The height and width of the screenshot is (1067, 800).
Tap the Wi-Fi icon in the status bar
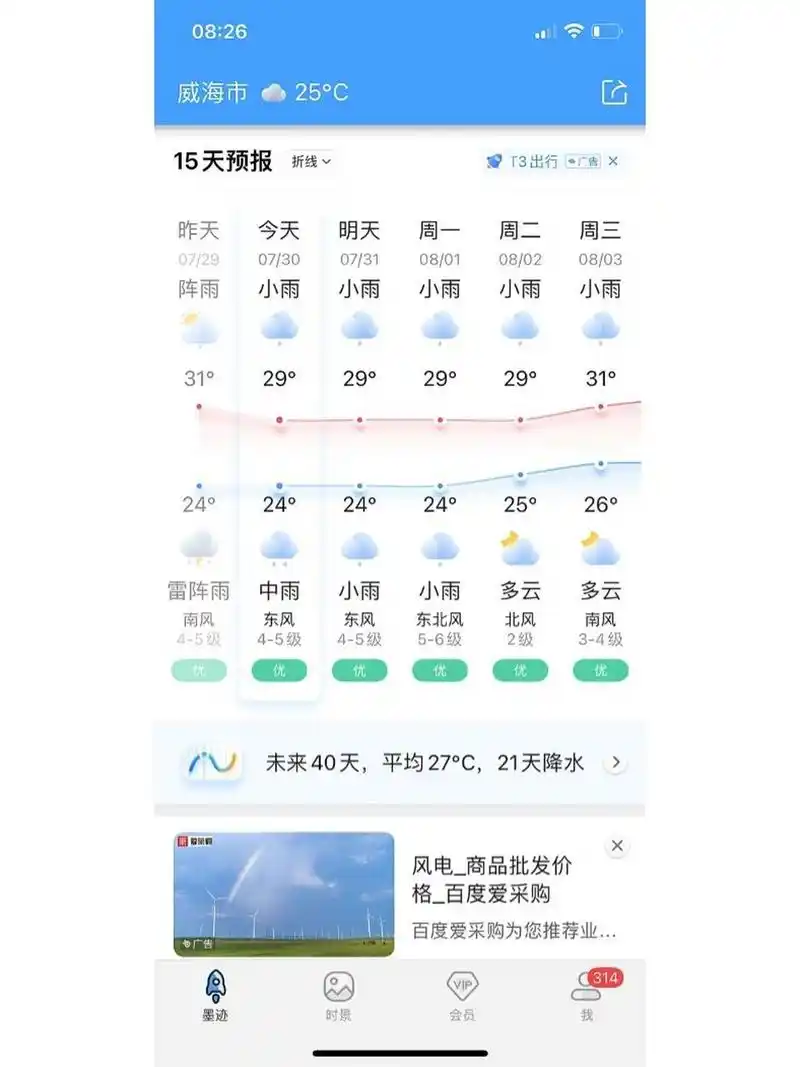pos(576,30)
